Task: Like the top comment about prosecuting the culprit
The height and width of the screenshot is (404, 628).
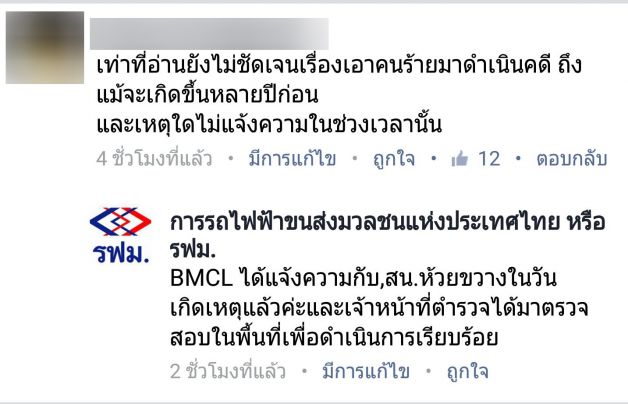Action: 396,159
